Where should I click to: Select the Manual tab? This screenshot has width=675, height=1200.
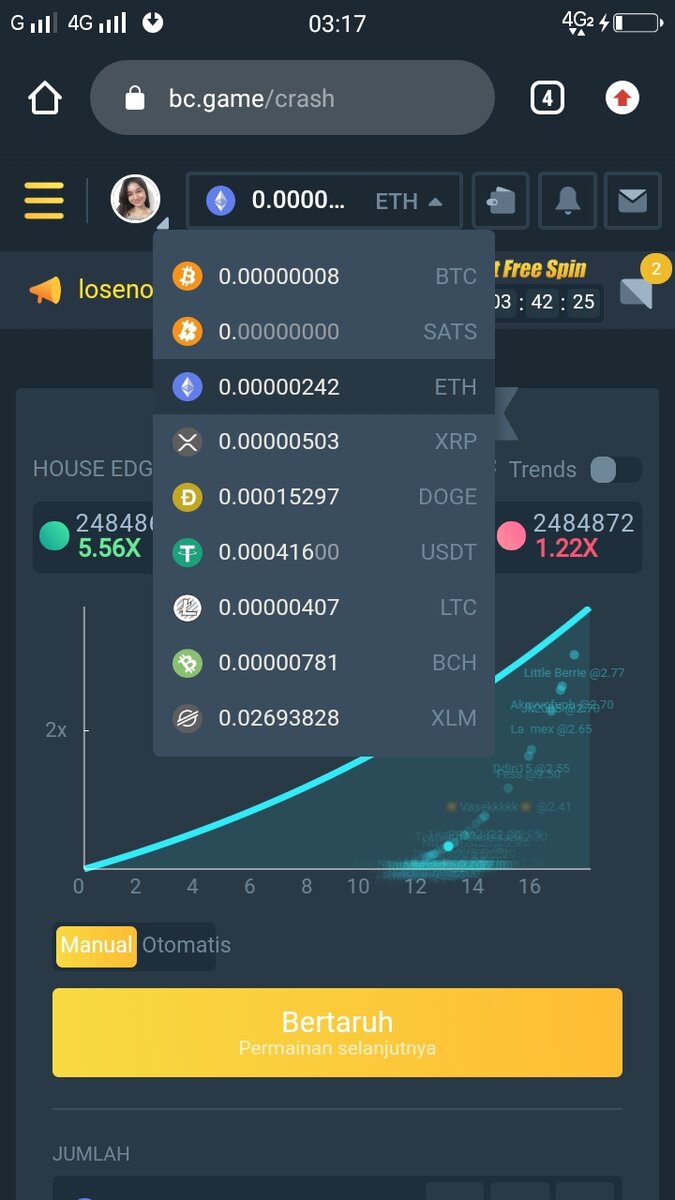tap(96, 945)
